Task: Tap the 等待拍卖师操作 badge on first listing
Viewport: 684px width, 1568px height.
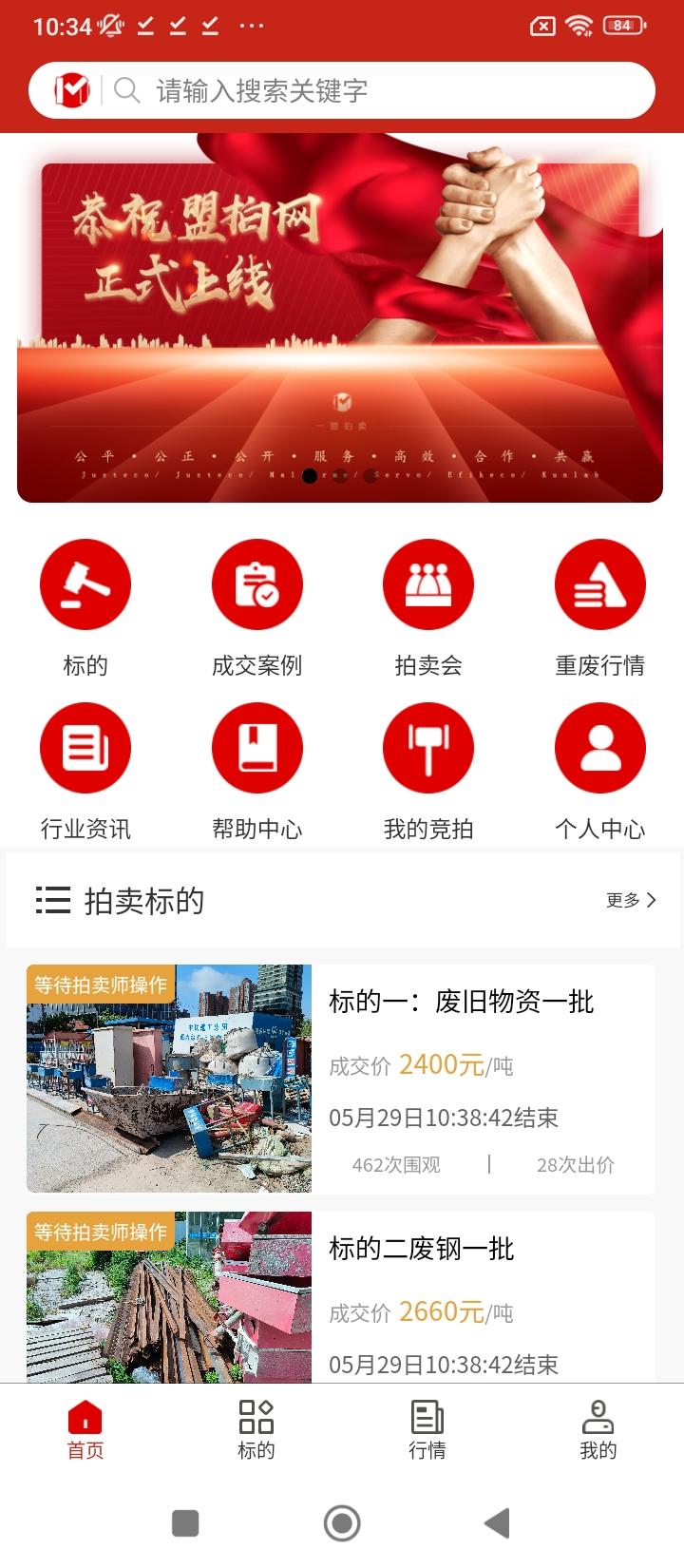Action: [x=102, y=986]
